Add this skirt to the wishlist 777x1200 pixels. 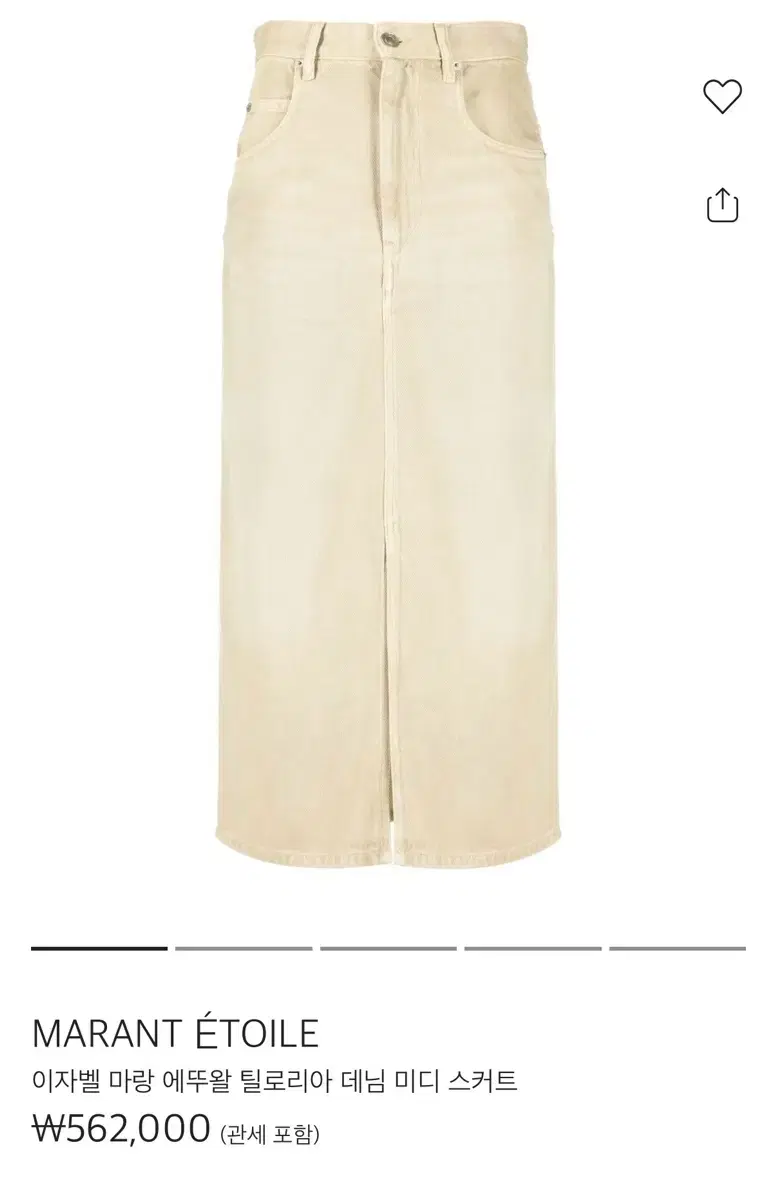coord(722,96)
